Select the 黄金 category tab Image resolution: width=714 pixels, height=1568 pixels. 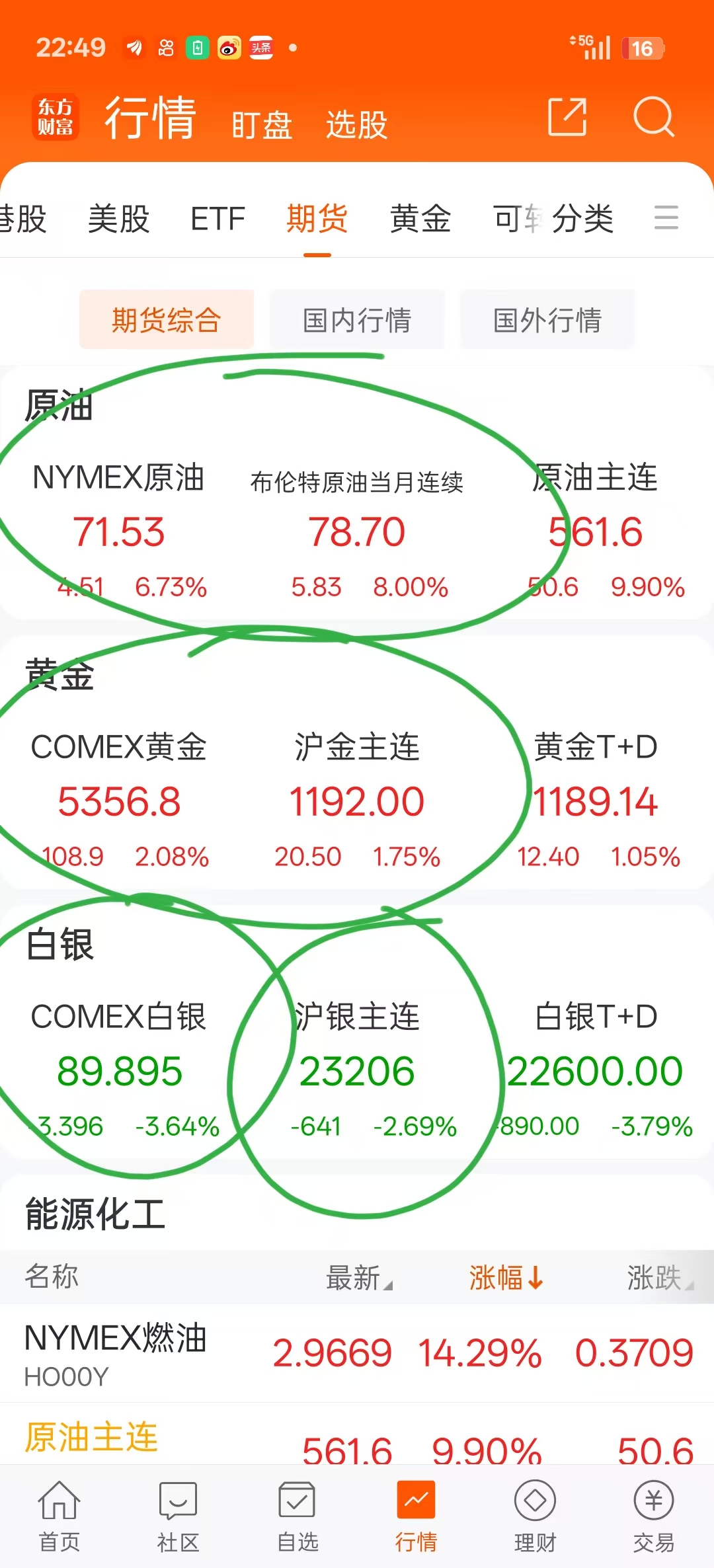tap(420, 218)
